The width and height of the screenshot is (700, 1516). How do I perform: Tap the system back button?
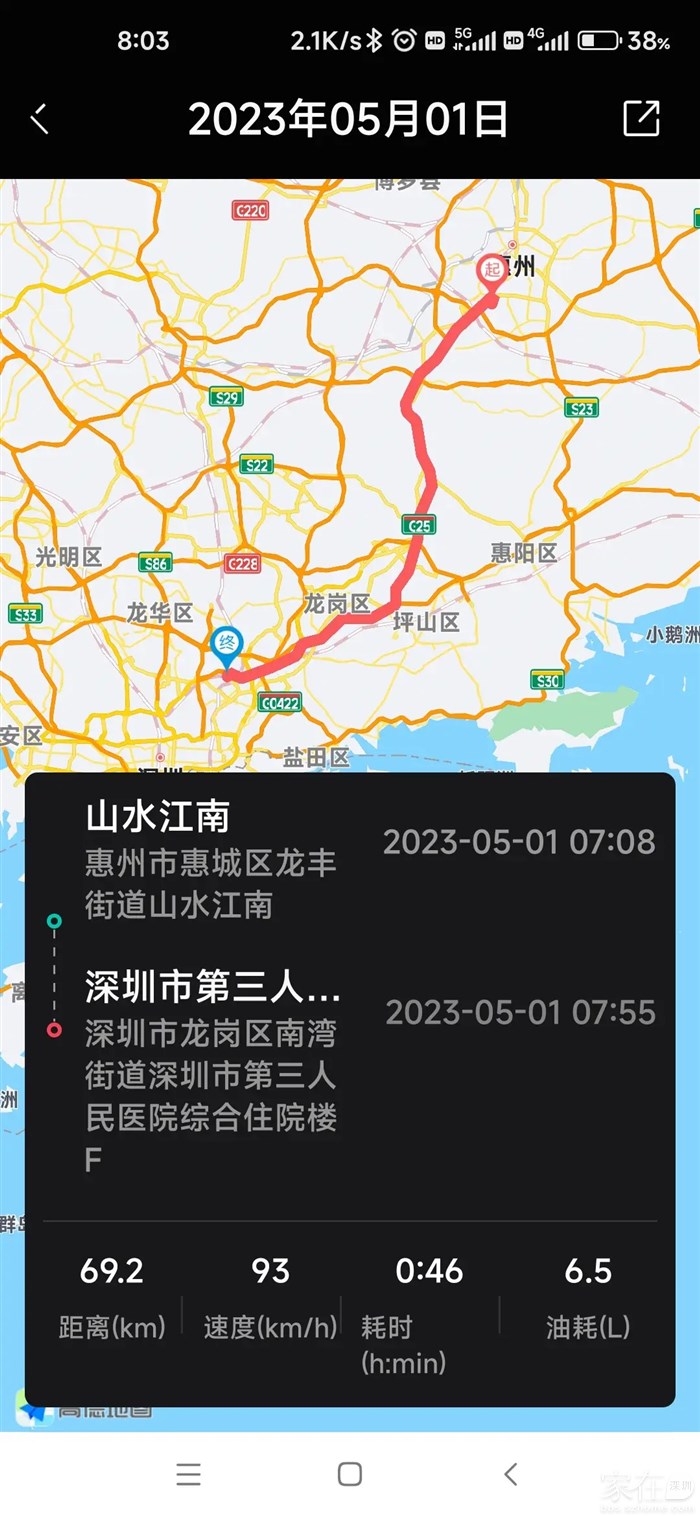coord(511,1473)
